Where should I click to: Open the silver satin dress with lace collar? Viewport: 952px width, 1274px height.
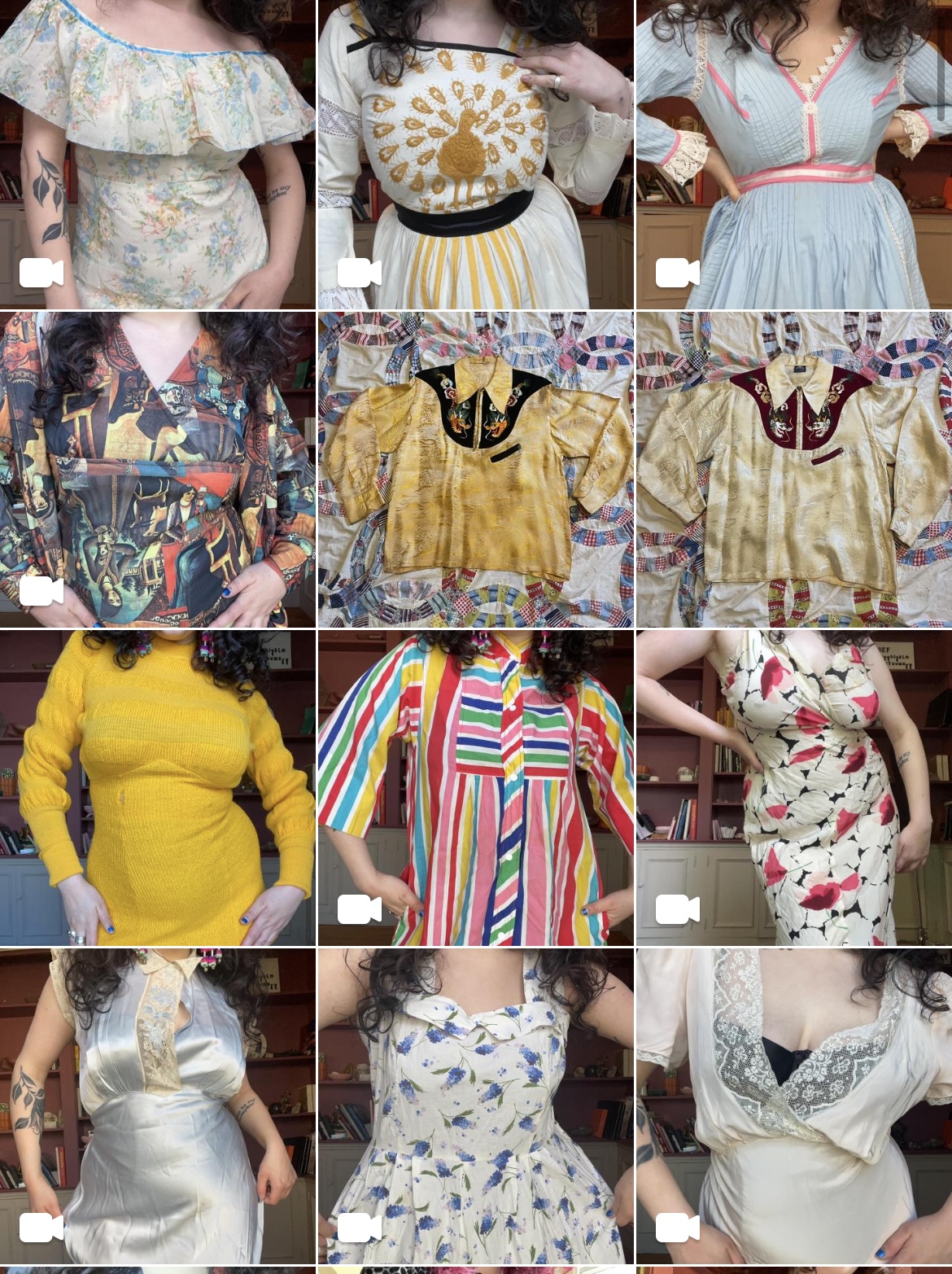pos(157,1105)
